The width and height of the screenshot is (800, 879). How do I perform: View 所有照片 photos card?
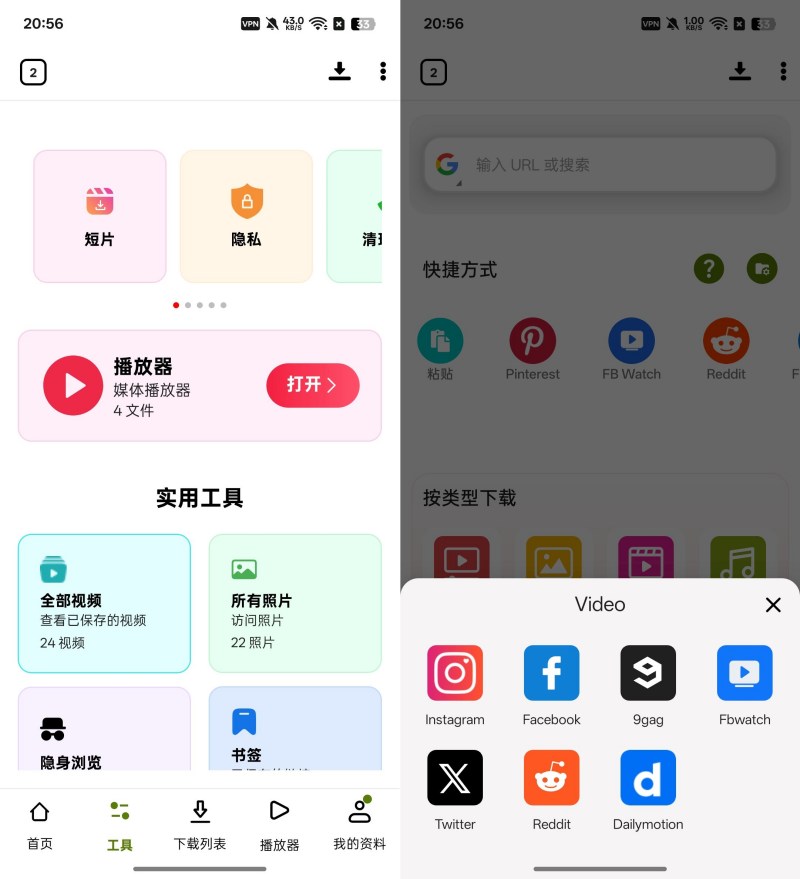tap(295, 603)
